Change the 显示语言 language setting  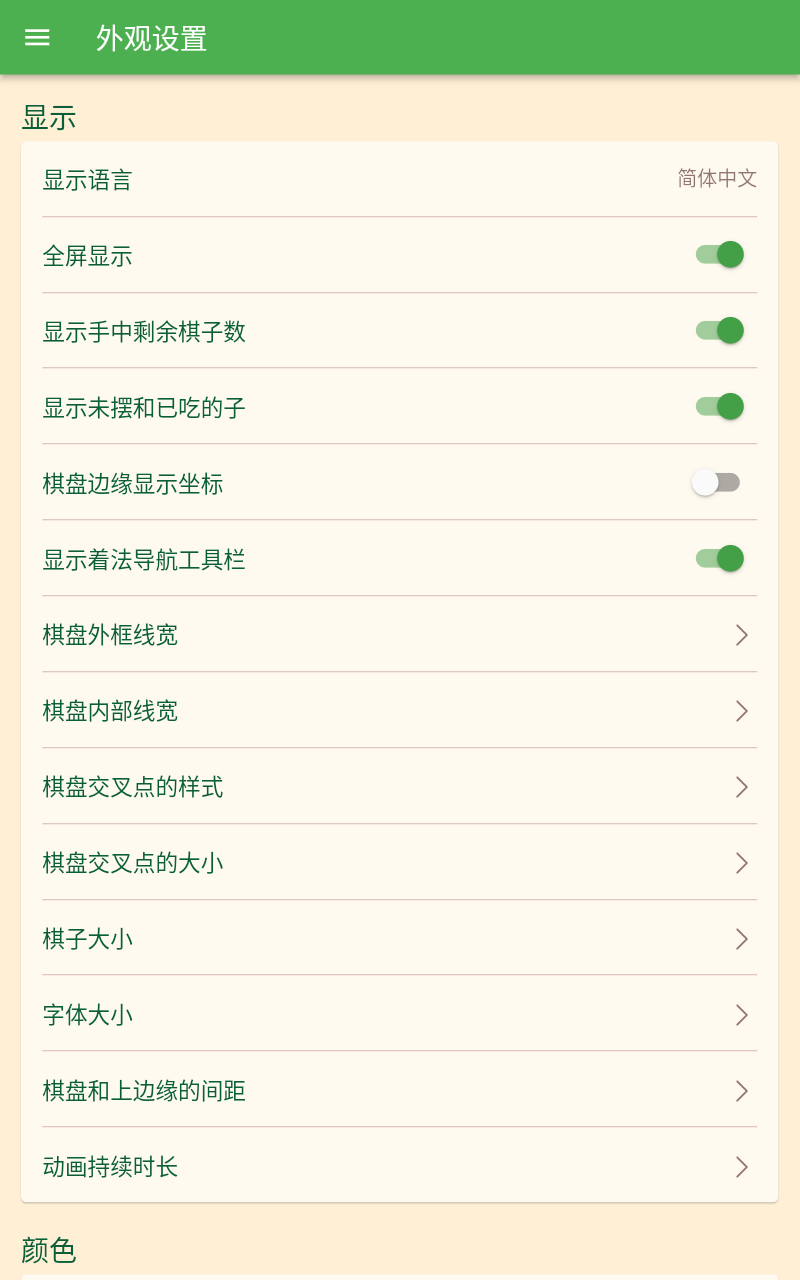pos(399,180)
